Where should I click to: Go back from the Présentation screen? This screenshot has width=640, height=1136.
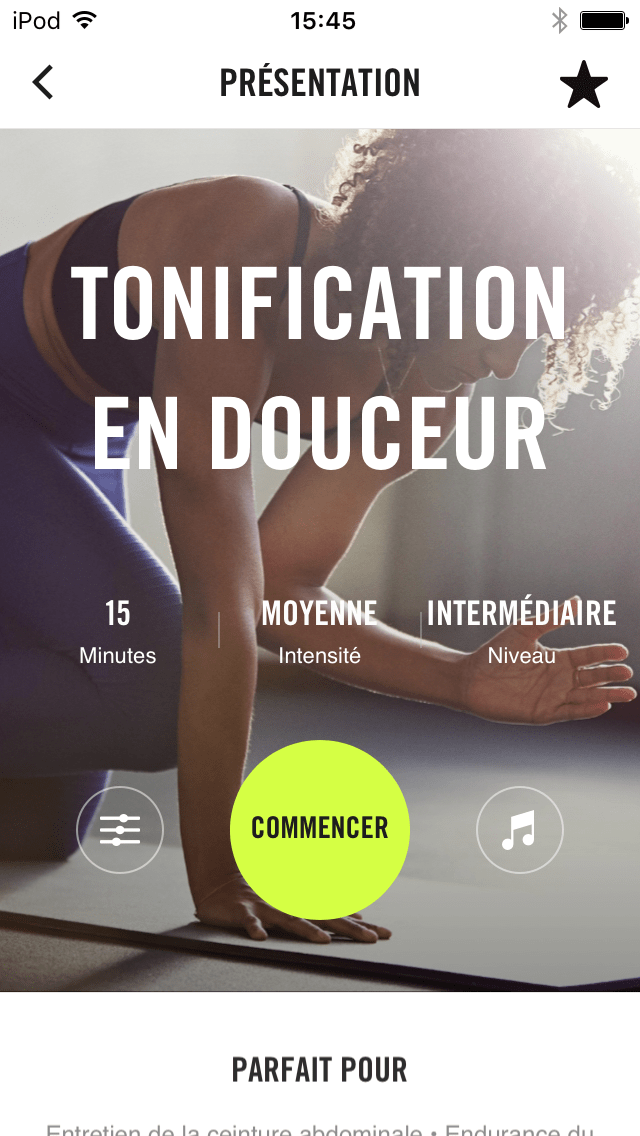pos(43,82)
